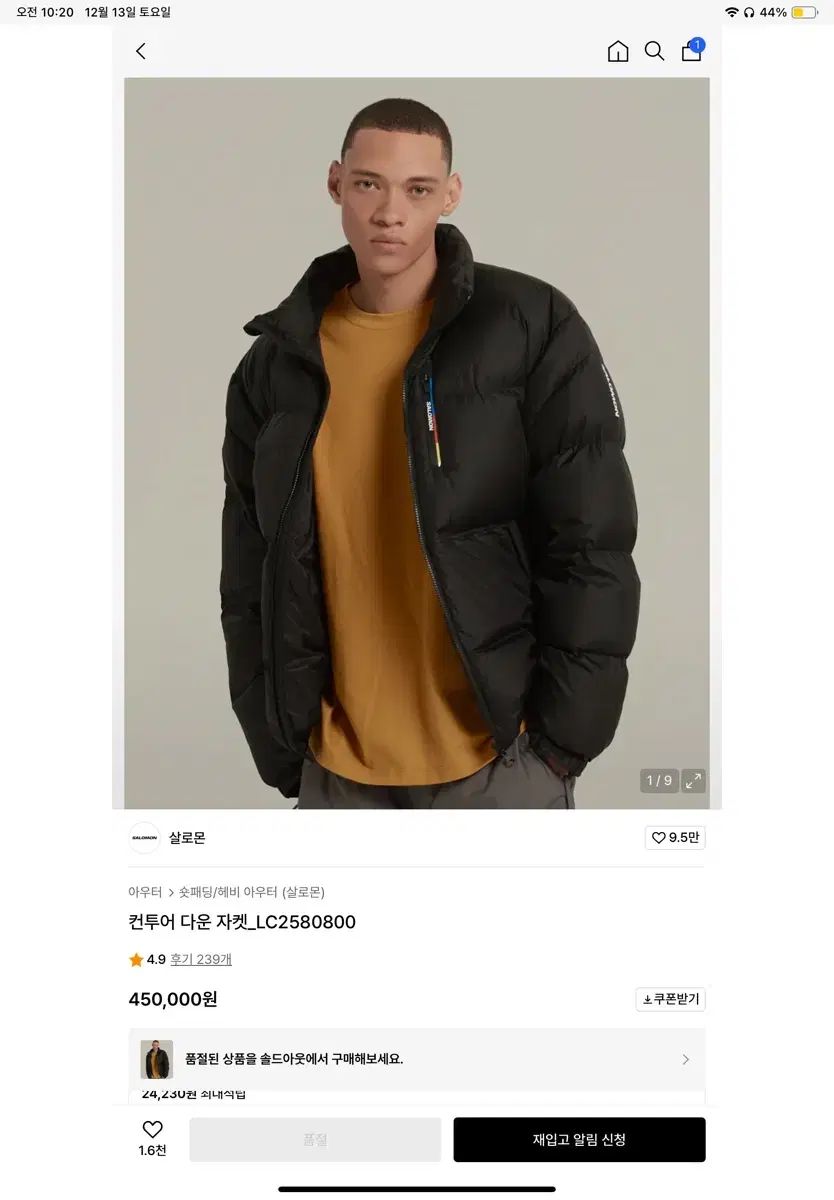View the 후기 239개 reviews
Viewport: 834px width, 1200px height.
click(200, 959)
